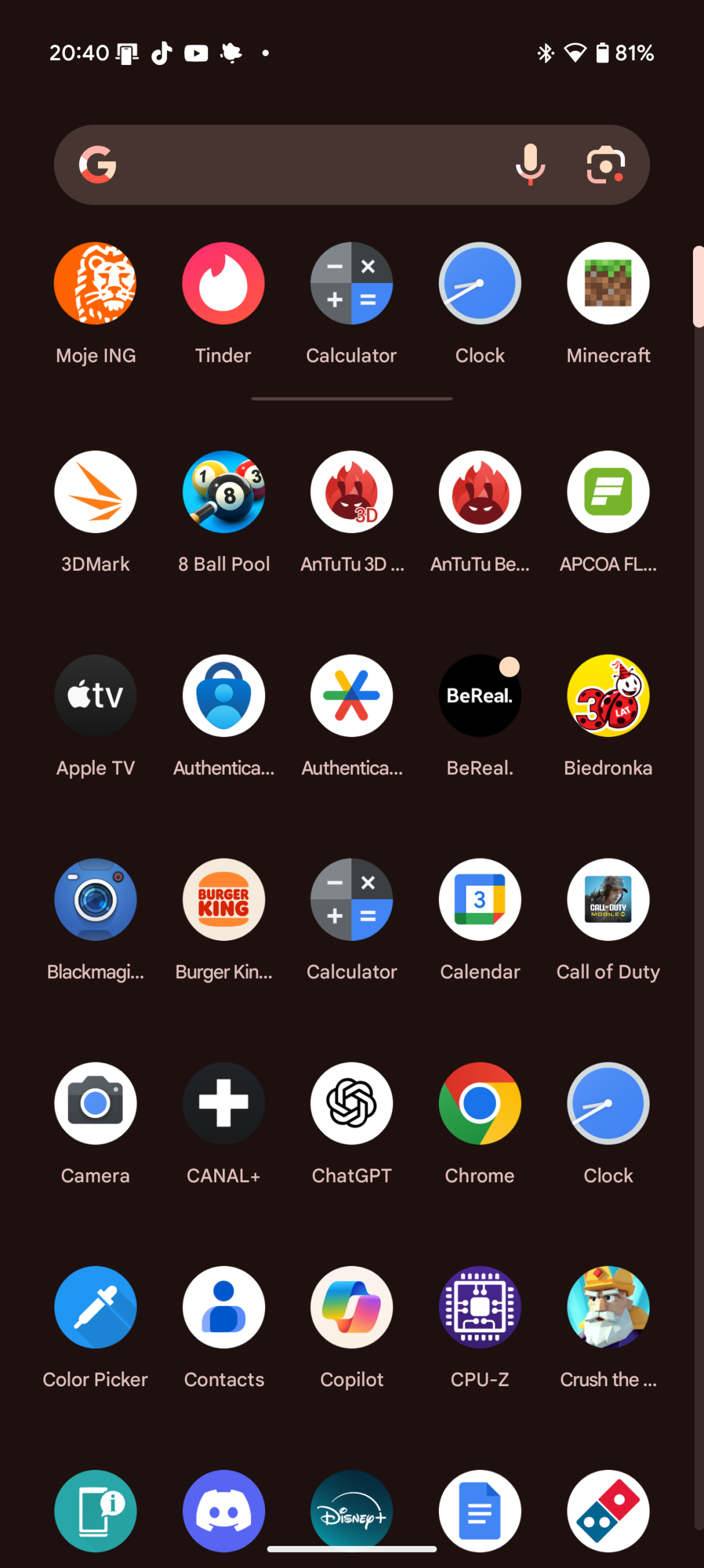Open CPU-Z
The height and width of the screenshot is (1568, 704).
479,1307
